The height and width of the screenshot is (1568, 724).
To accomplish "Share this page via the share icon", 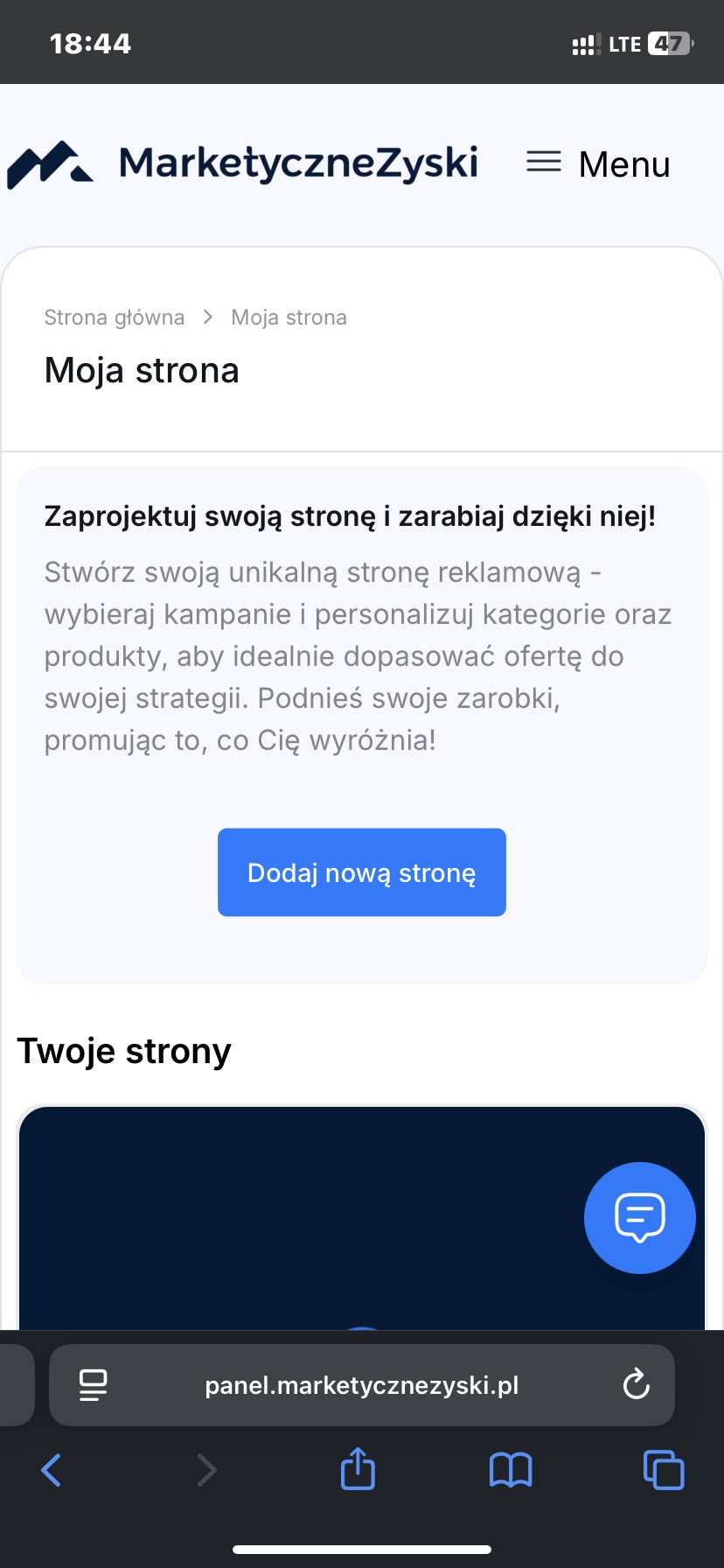I will pyautogui.click(x=358, y=1469).
